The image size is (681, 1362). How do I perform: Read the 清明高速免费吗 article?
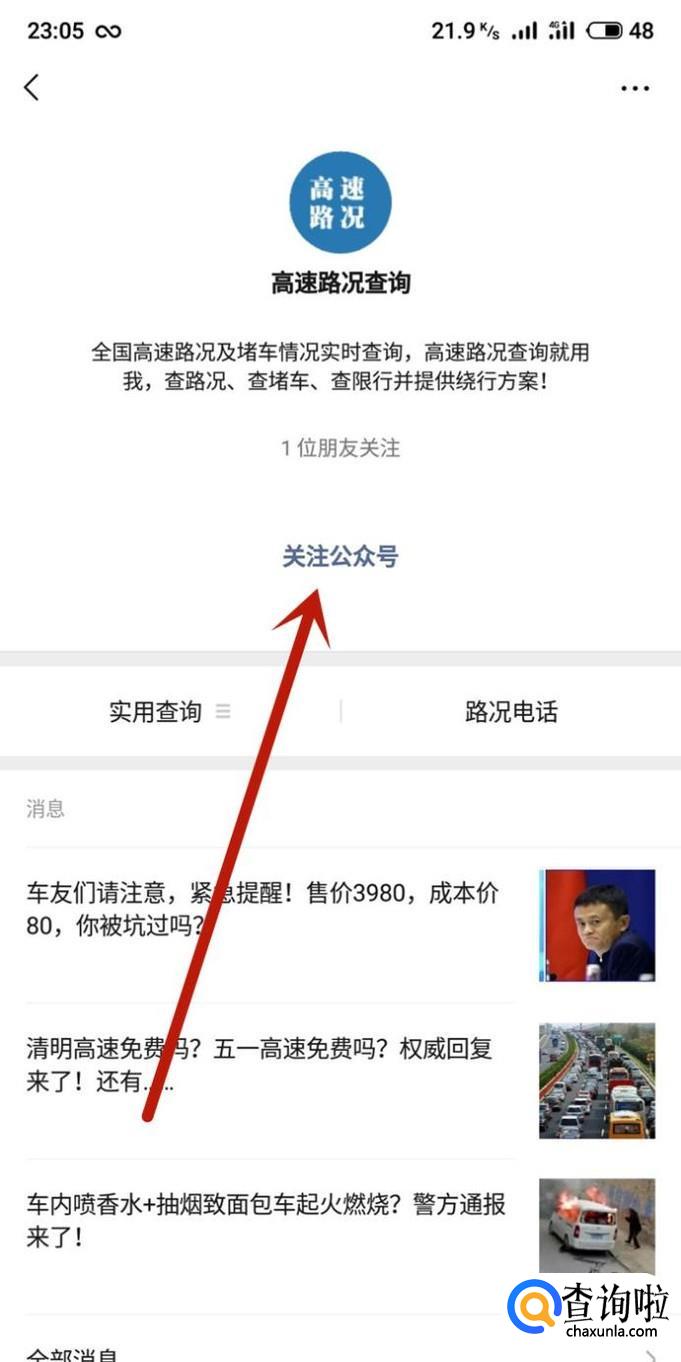coord(340,1081)
